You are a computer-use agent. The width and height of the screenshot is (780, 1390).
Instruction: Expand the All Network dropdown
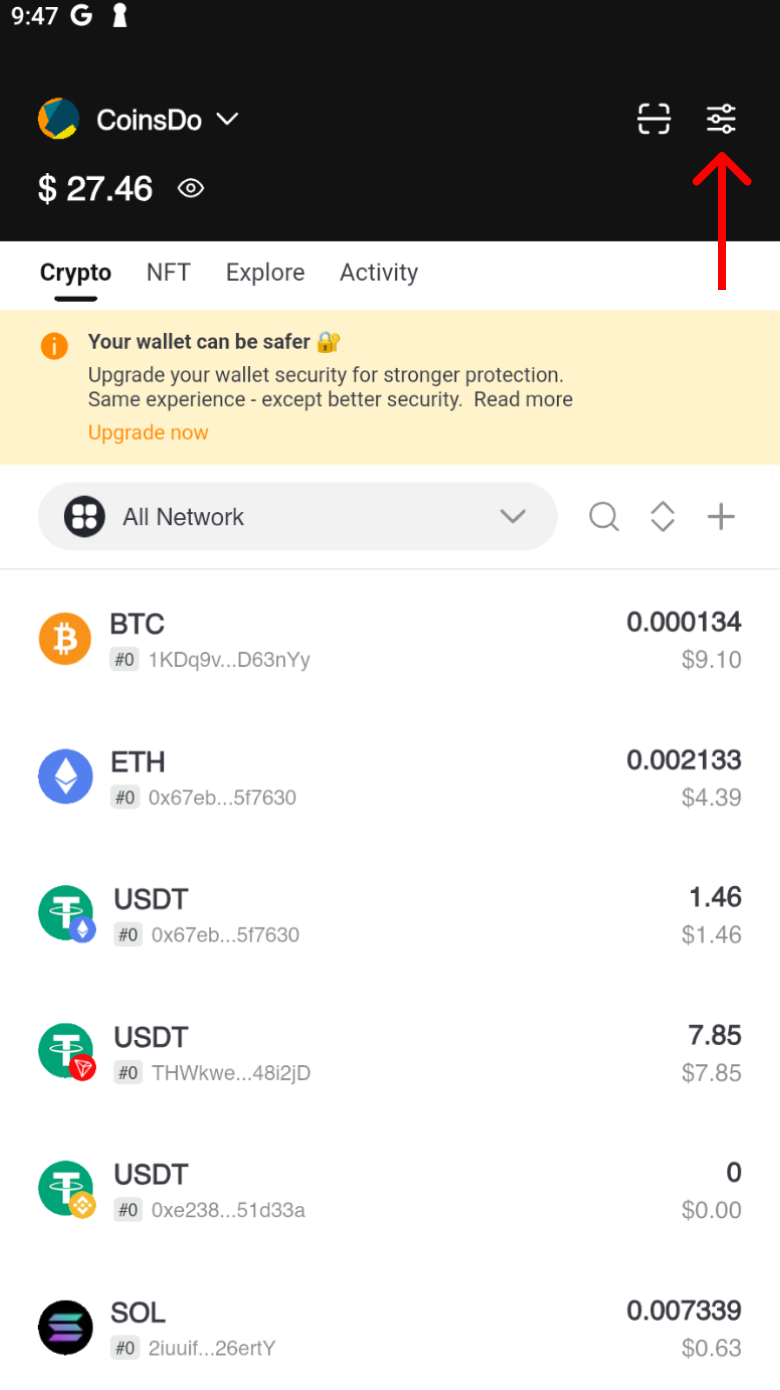coord(297,517)
